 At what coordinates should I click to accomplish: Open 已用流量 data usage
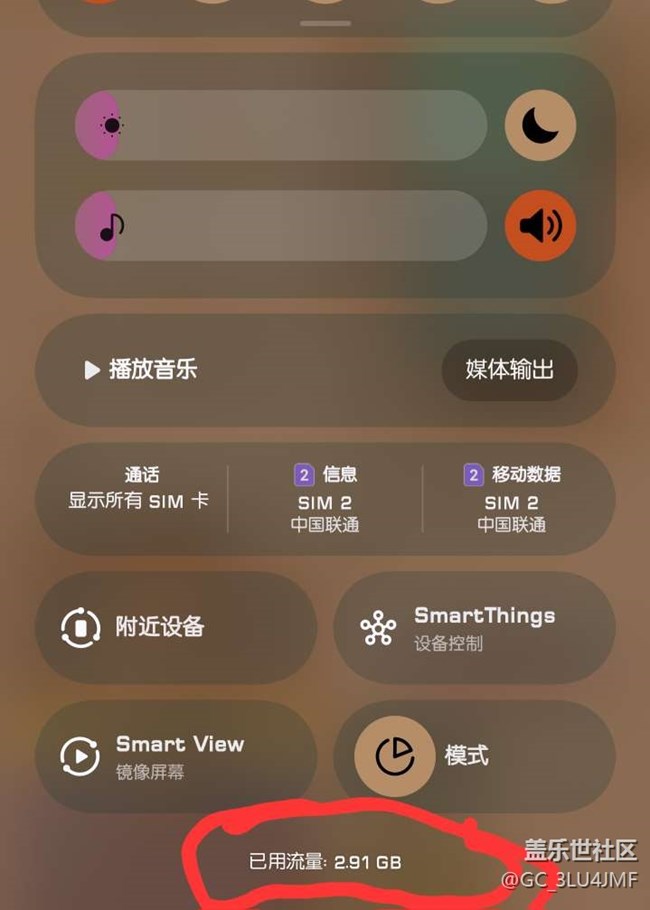tap(325, 861)
